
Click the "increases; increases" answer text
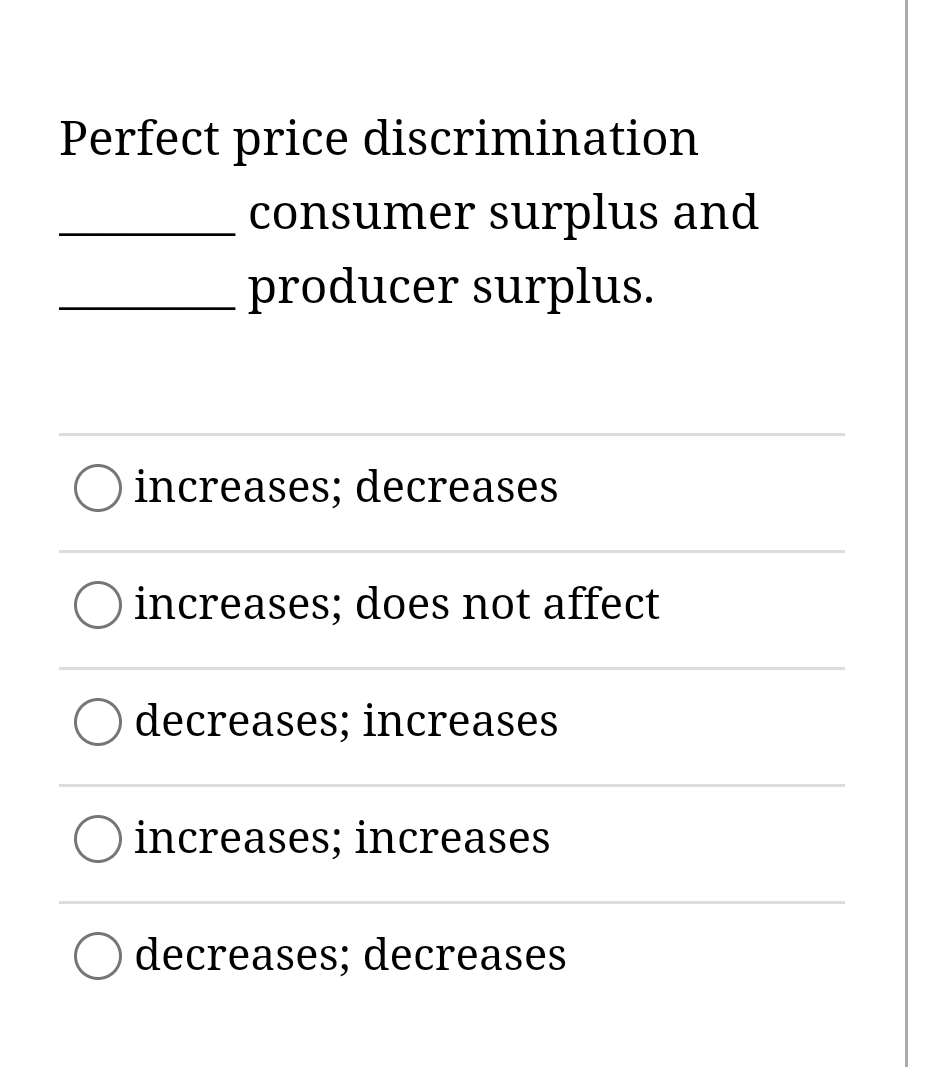click(x=342, y=837)
